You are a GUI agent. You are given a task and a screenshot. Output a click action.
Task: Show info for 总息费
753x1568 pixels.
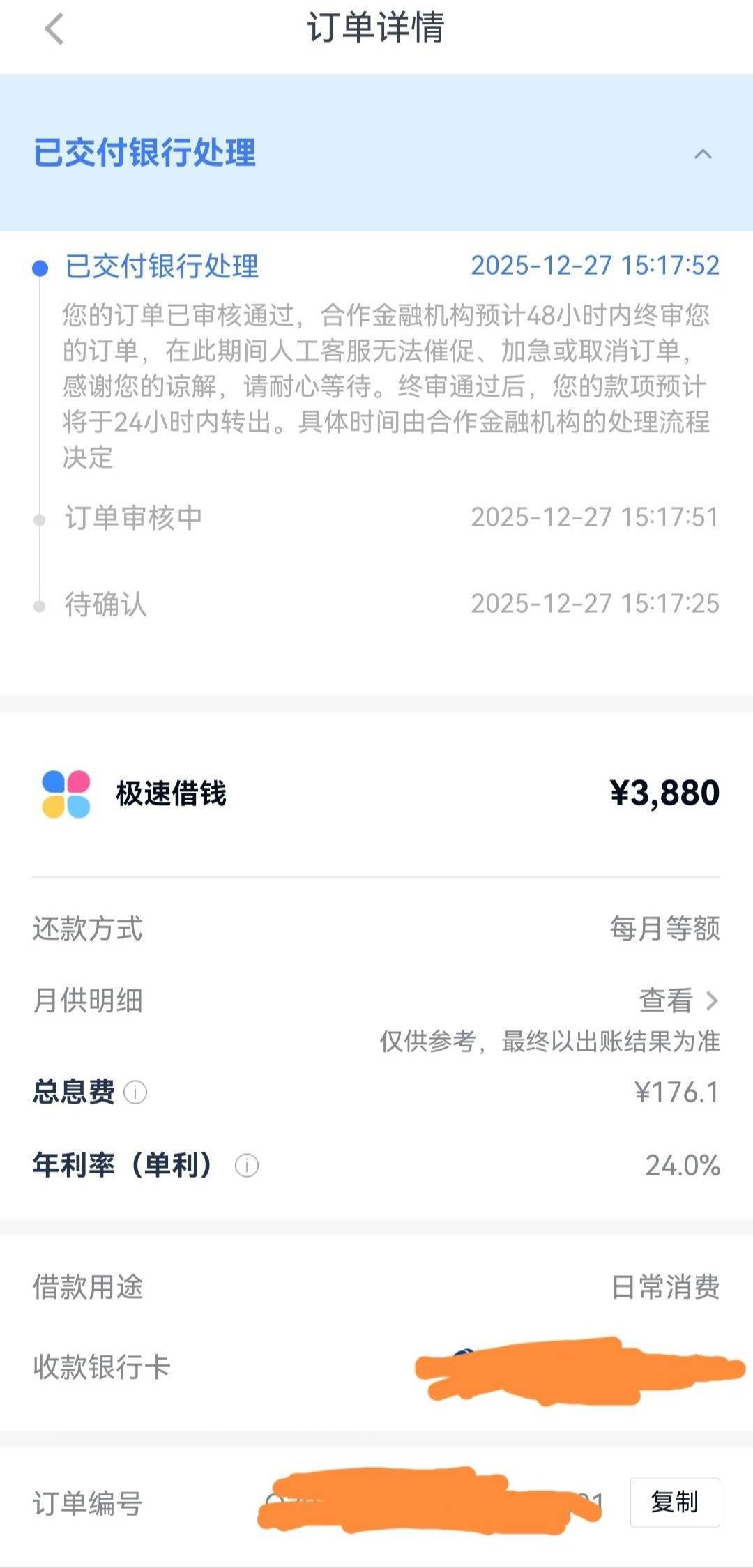(x=135, y=1092)
